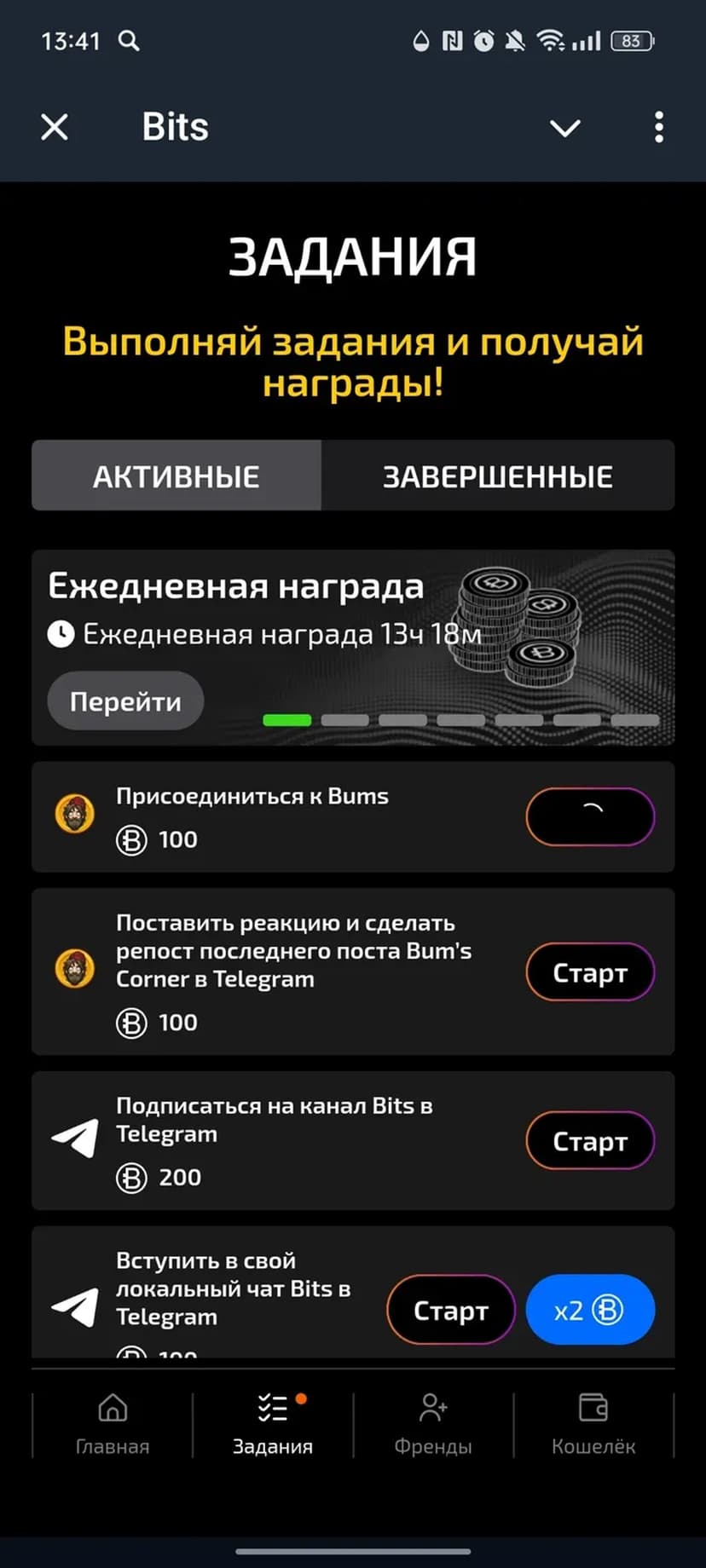Go to the Главная tab

tap(113, 1424)
